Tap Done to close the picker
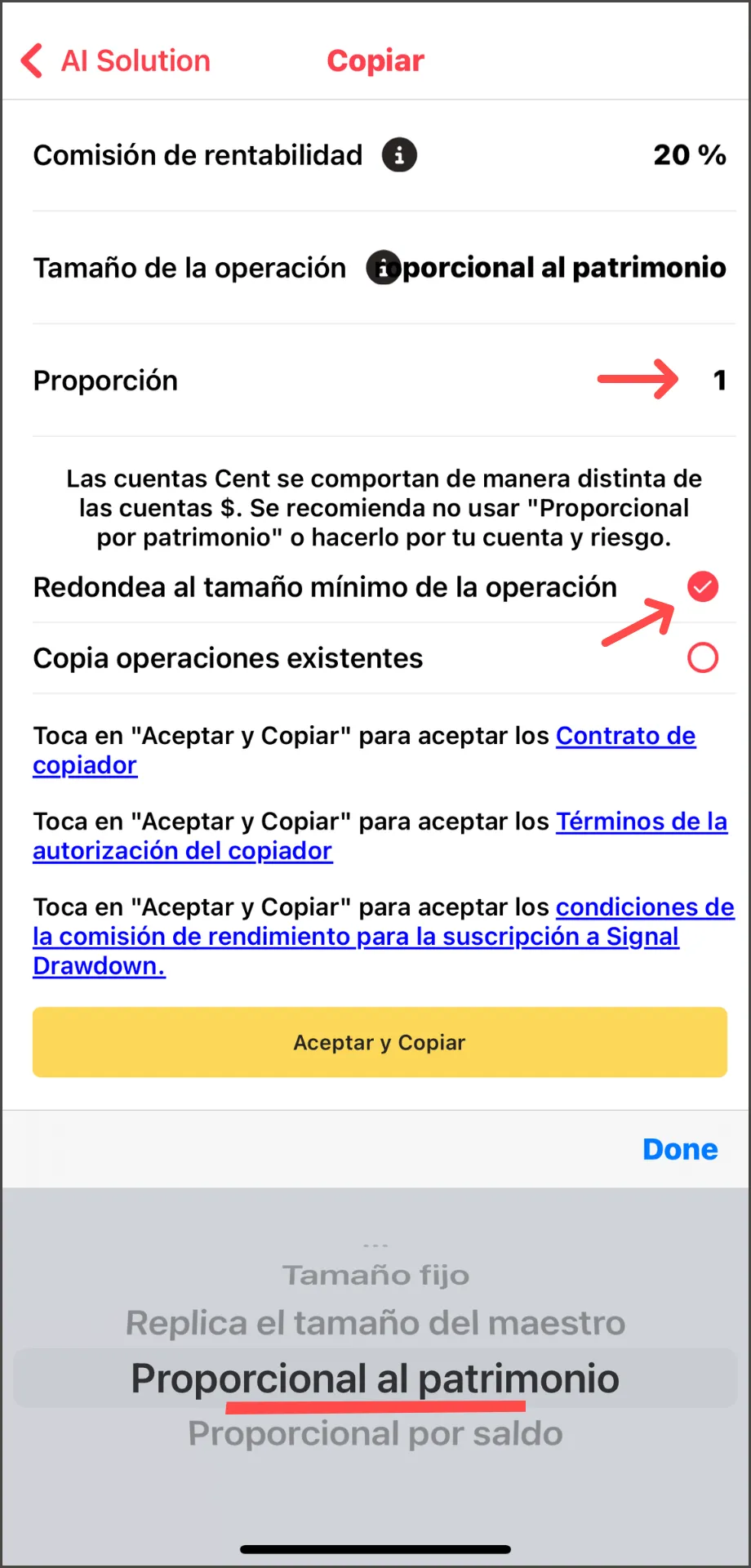The image size is (751, 1568). pos(680,1149)
